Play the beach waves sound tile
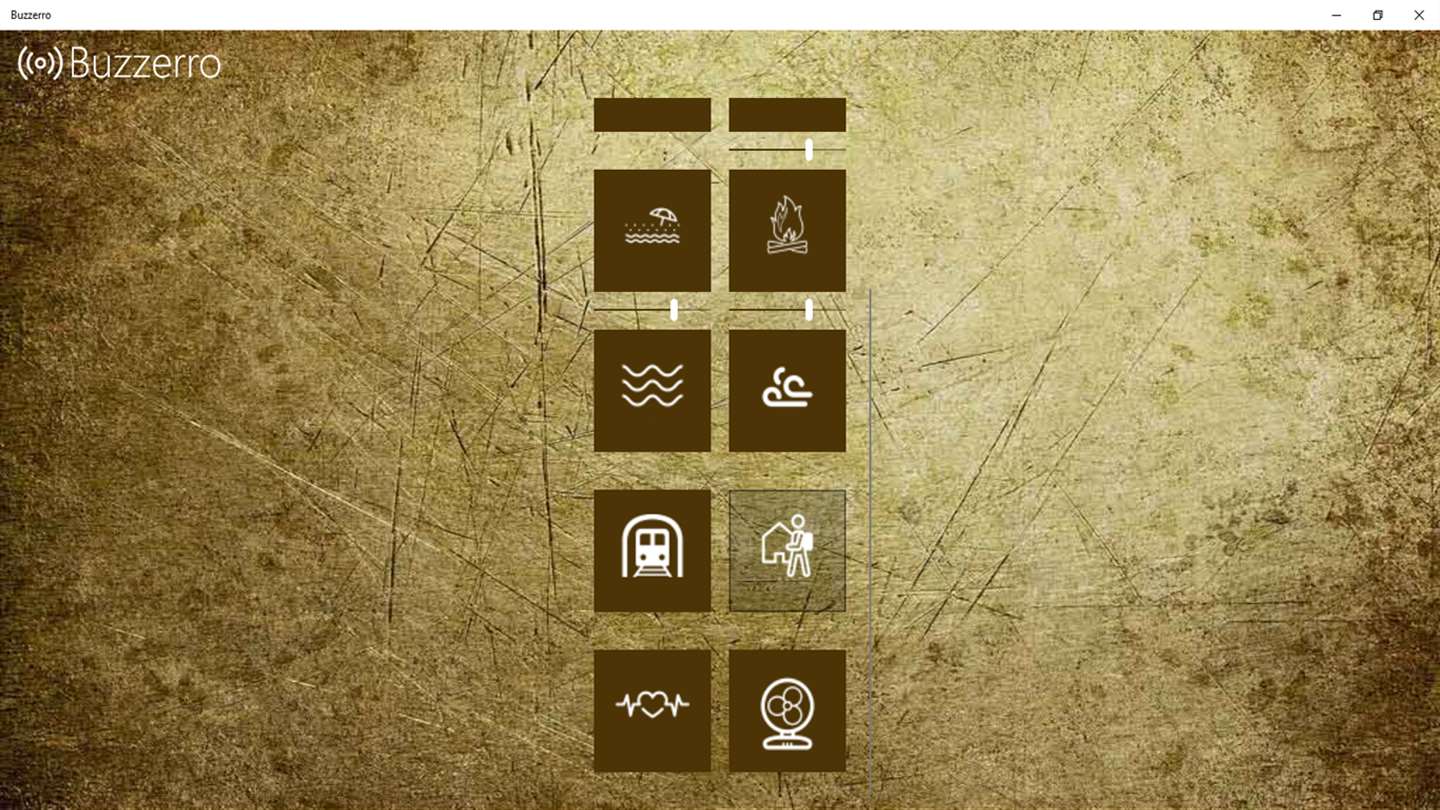The width and height of the screenshot is (1440, 810). point(652,230)
